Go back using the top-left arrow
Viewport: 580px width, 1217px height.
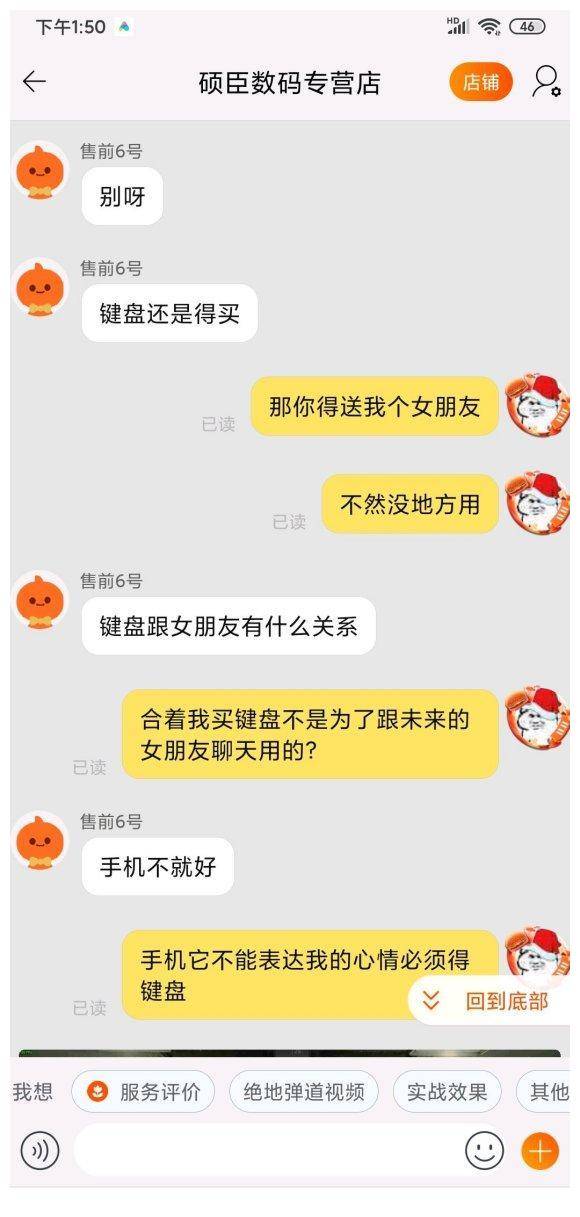coord(34,82)
